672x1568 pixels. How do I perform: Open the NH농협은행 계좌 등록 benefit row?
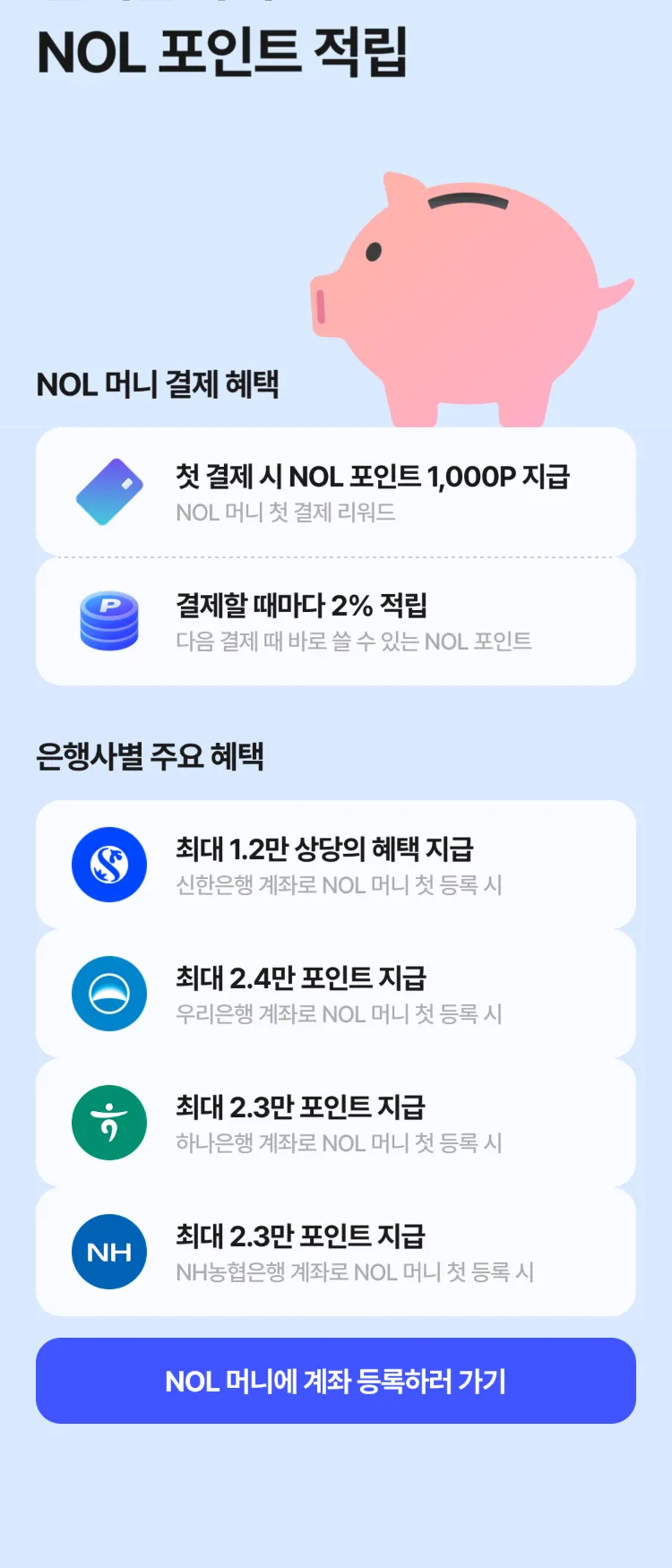(x=335, y=1252)
